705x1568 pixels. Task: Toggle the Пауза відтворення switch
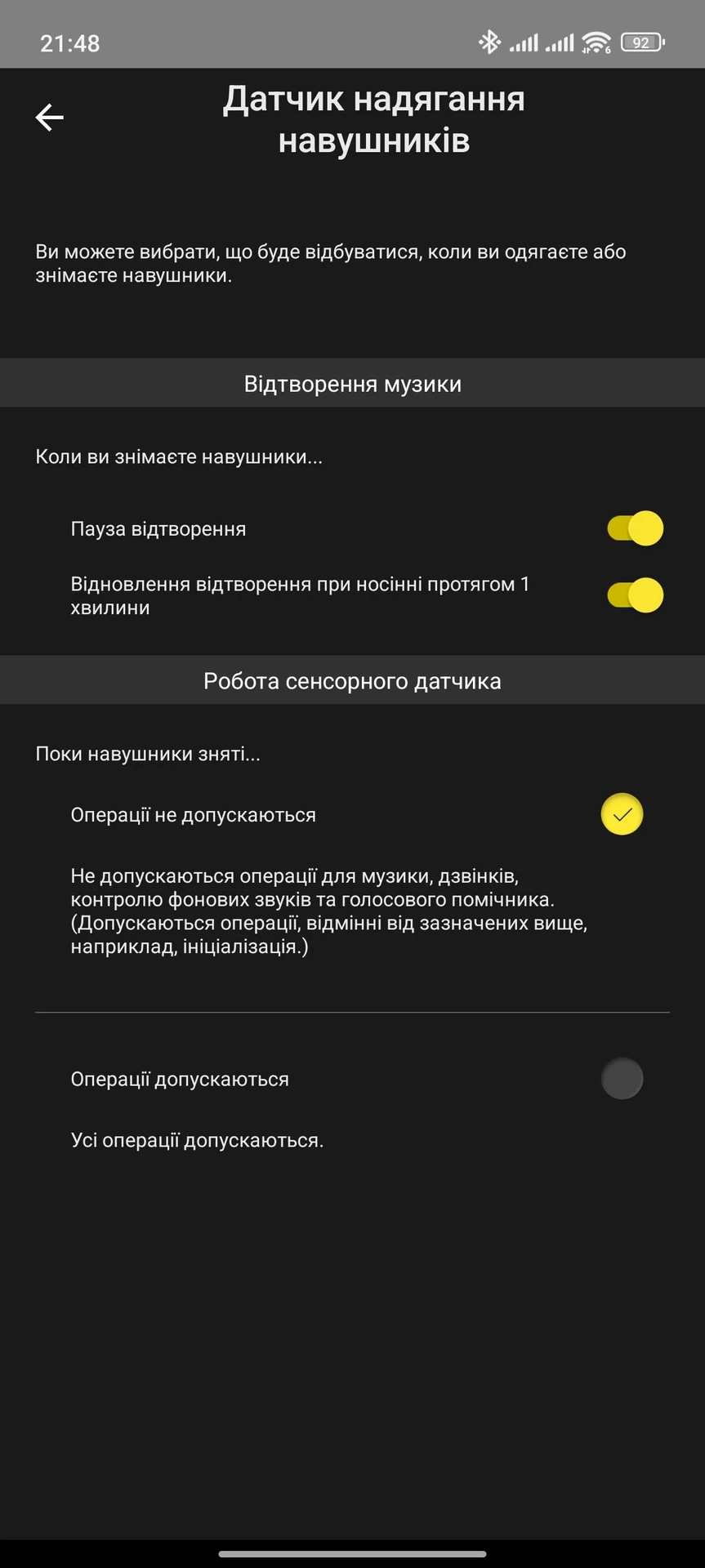tap(635, 528)
